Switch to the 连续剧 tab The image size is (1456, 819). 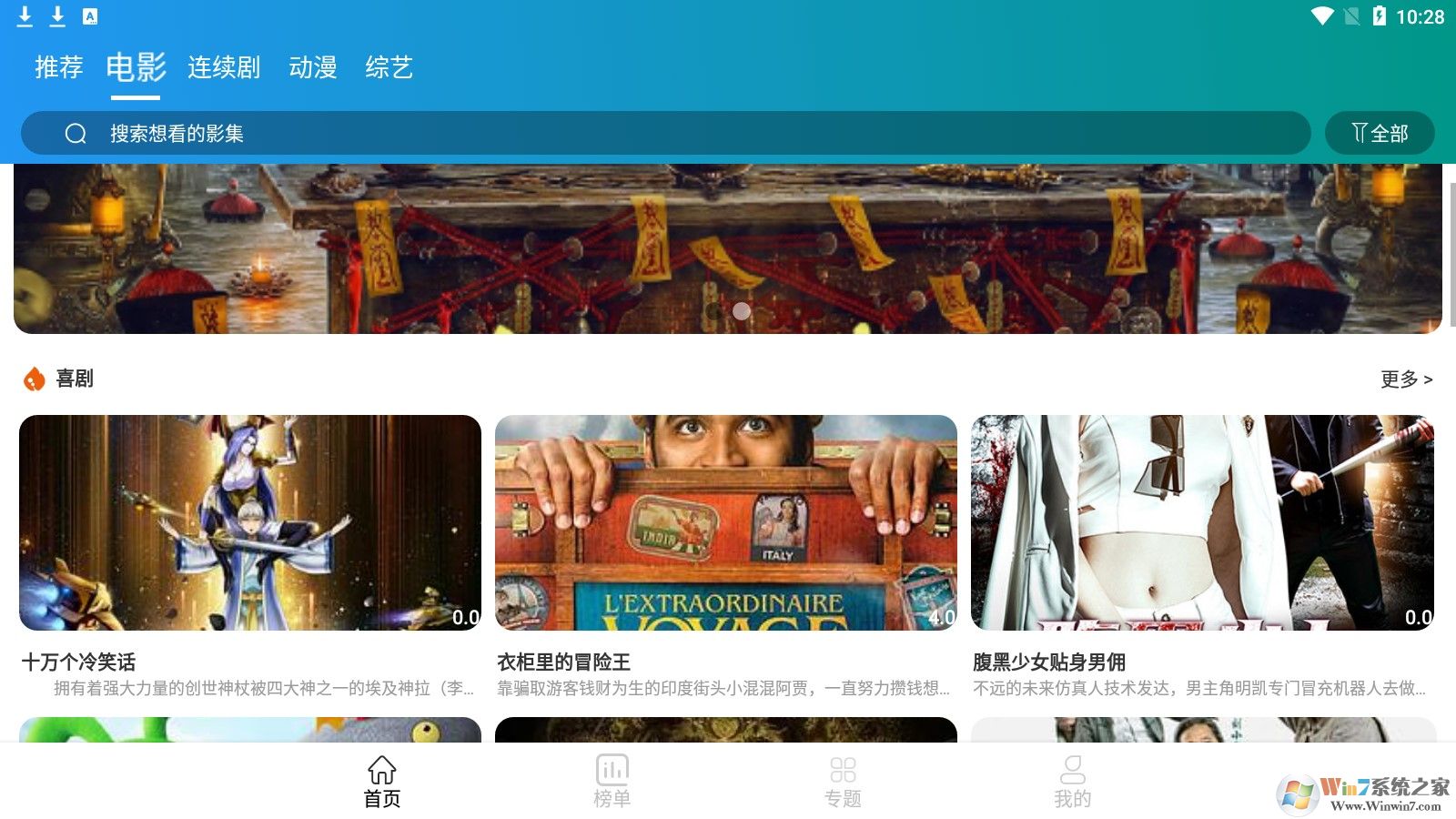[224, 67]
